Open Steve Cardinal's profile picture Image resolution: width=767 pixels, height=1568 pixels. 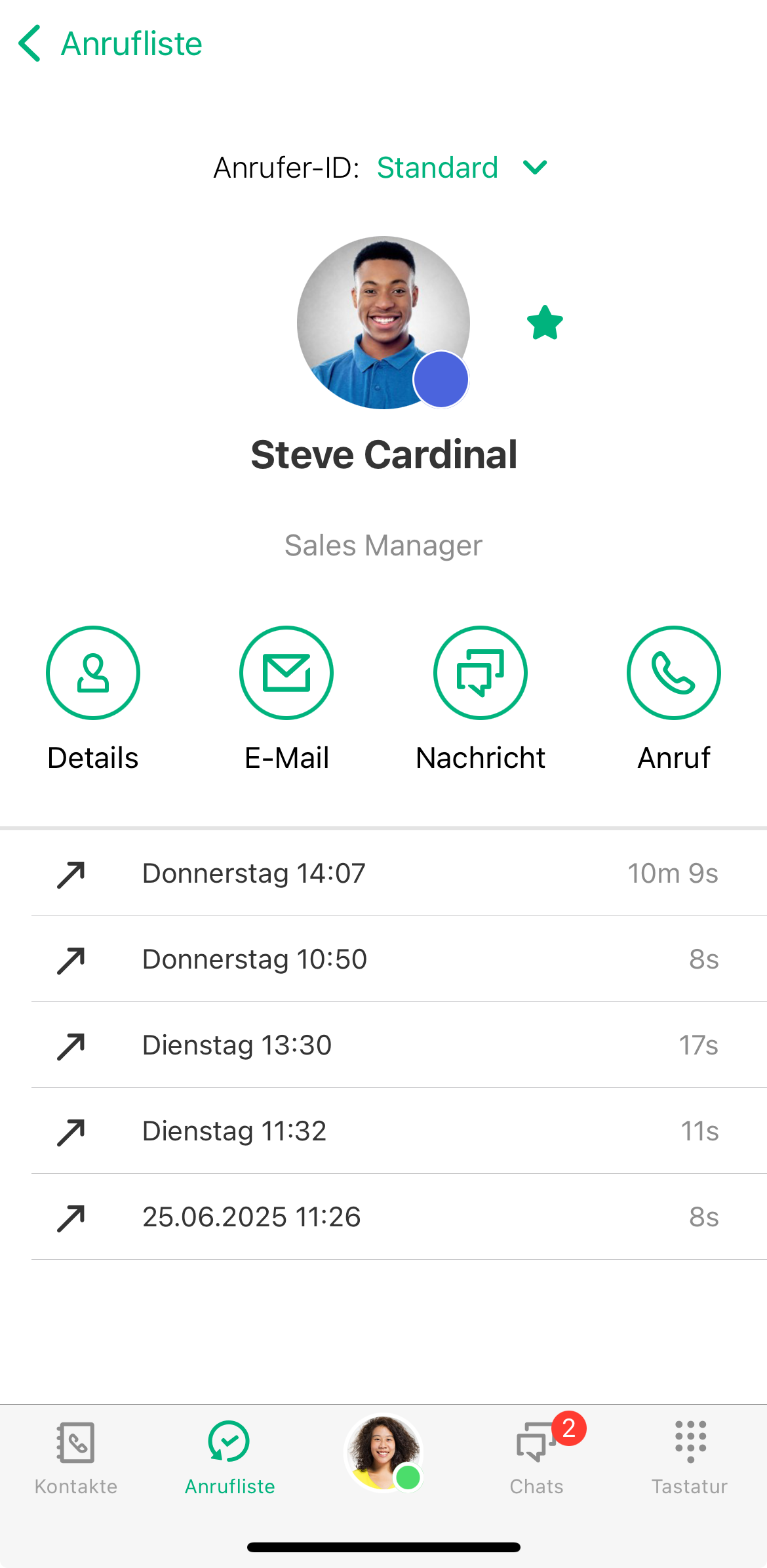[x=383, y=322]
